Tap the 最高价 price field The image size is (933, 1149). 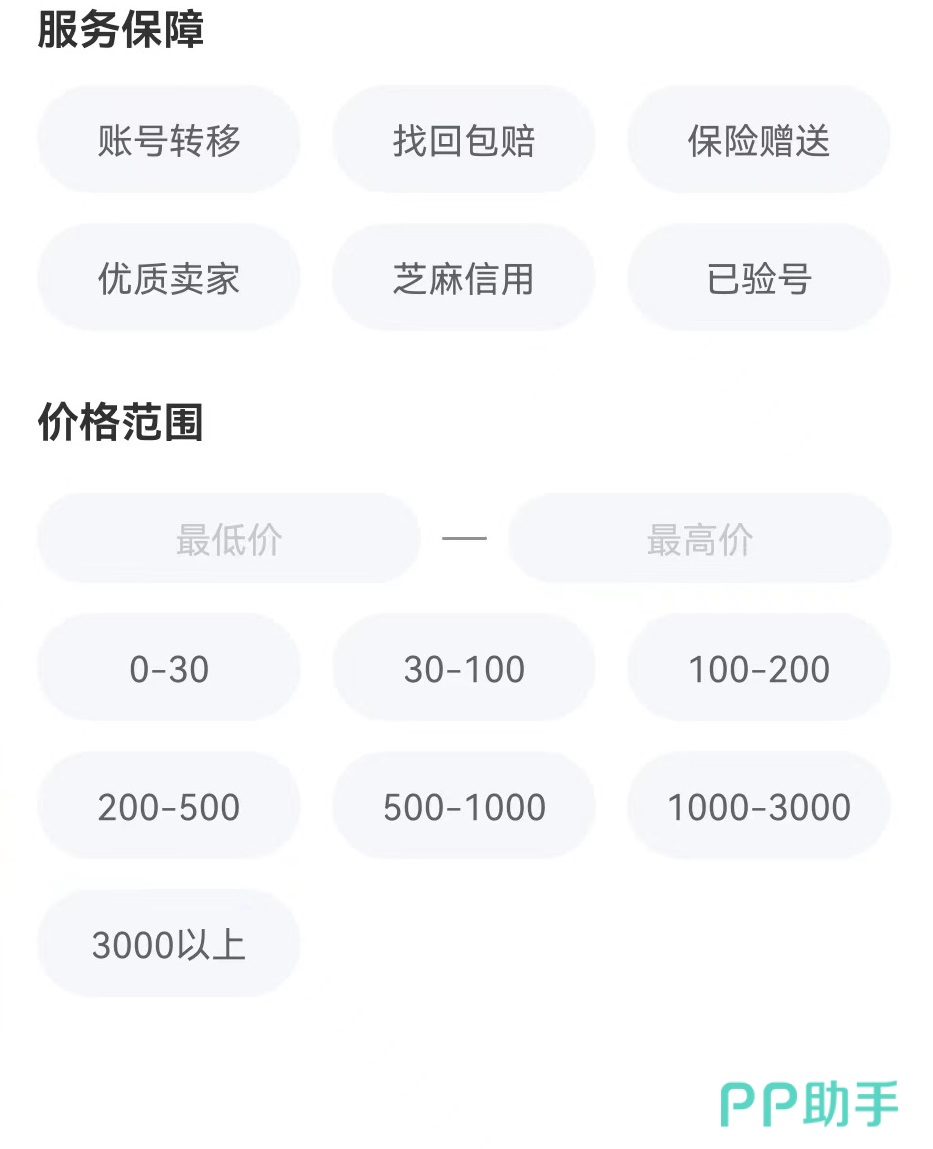coord(699,539)
